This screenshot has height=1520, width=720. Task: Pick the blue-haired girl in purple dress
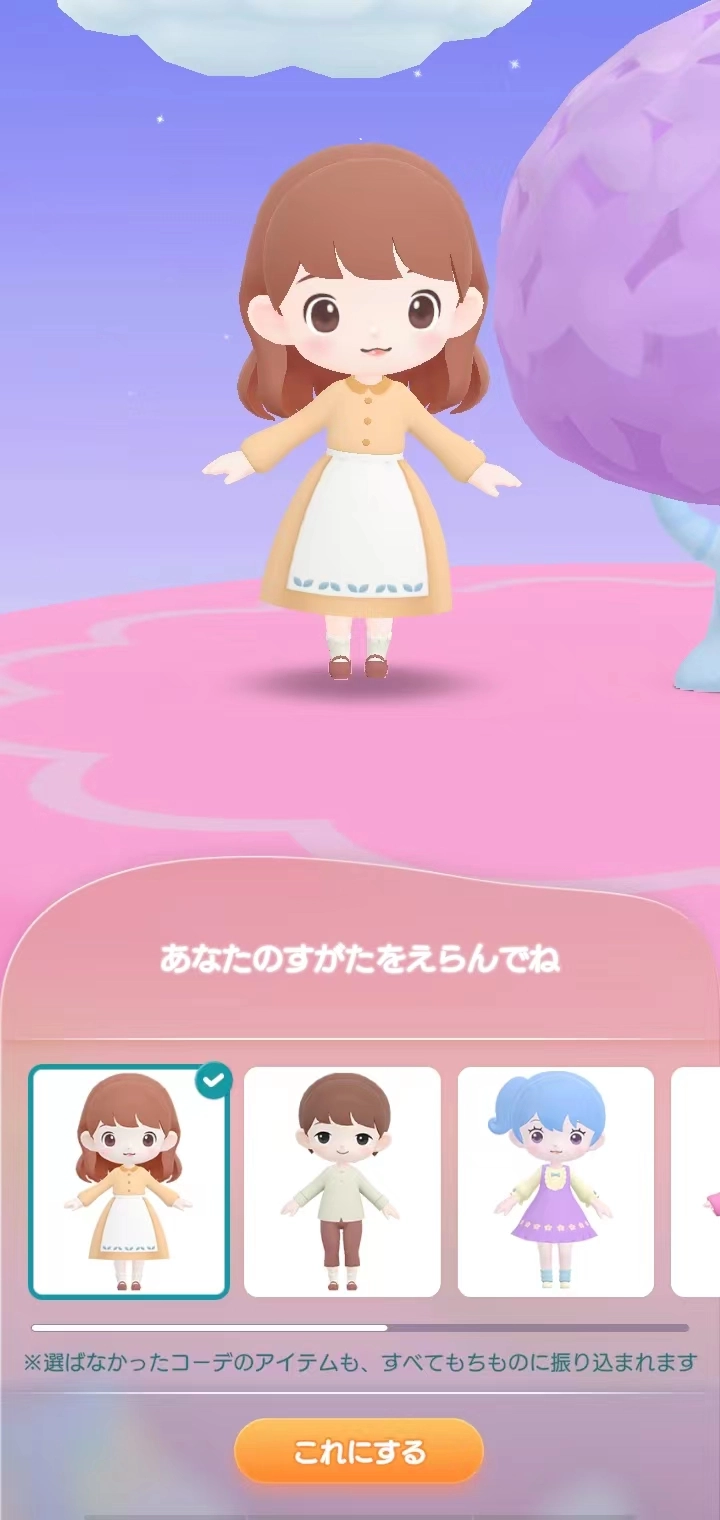click(555, 1182)
